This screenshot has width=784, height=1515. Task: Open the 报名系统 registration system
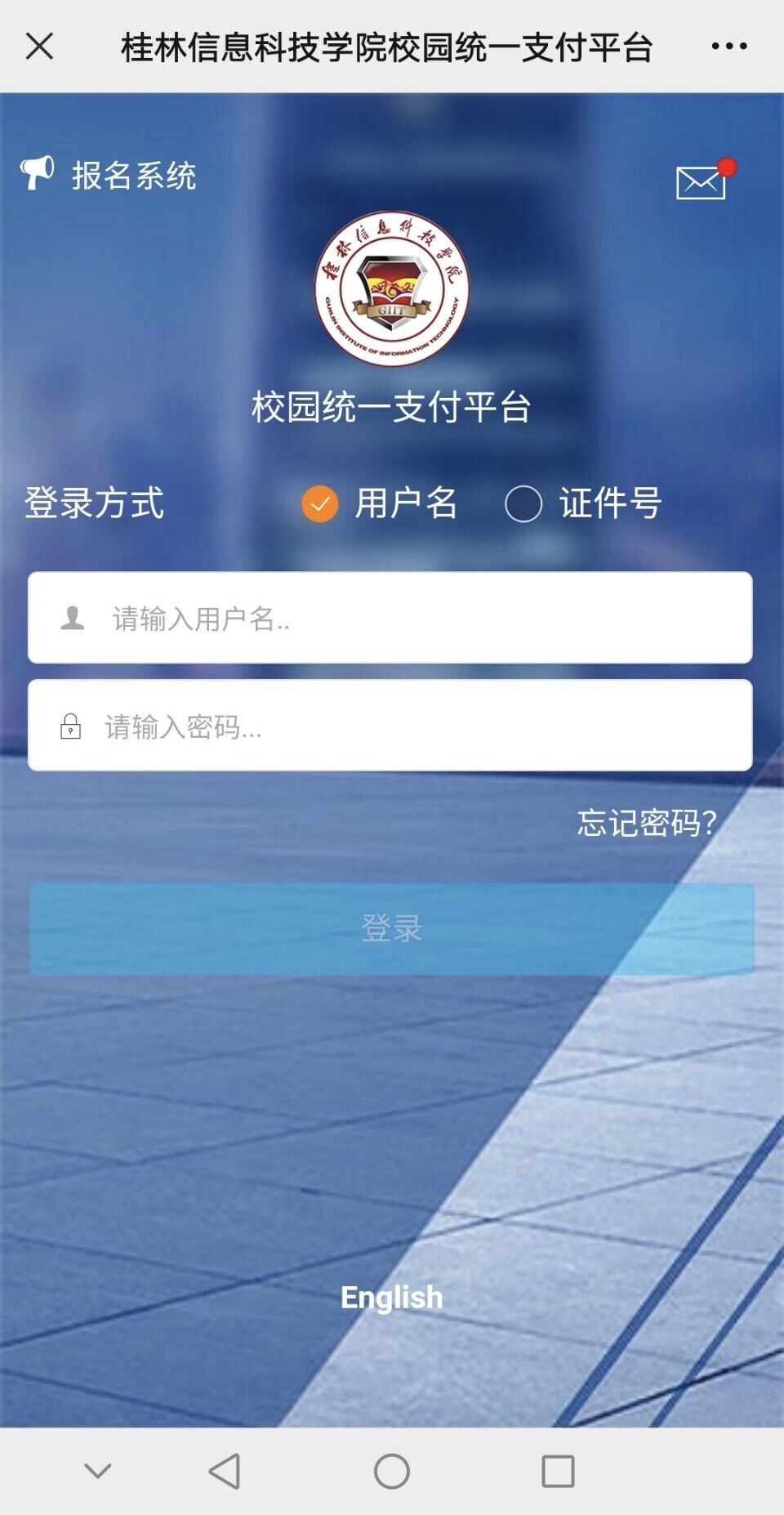(109, 175)
